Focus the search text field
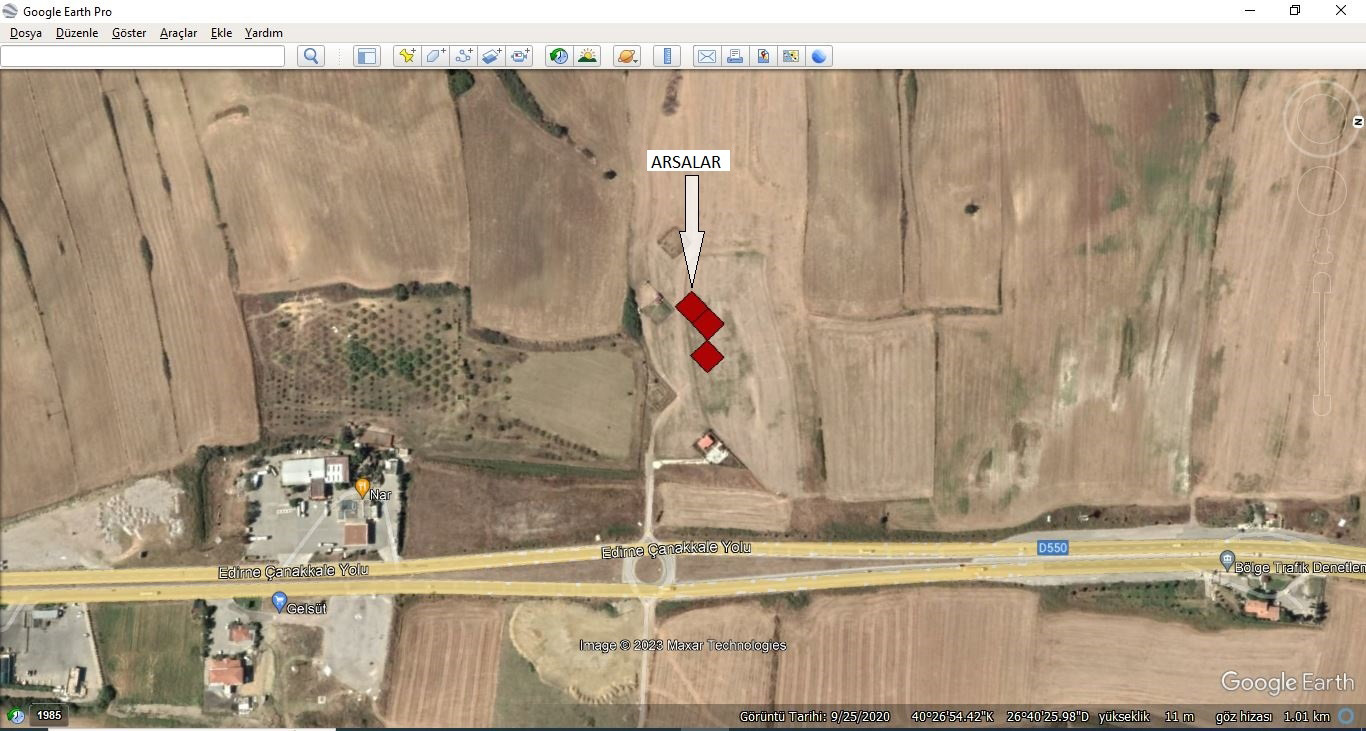 (x=143, y=56)
